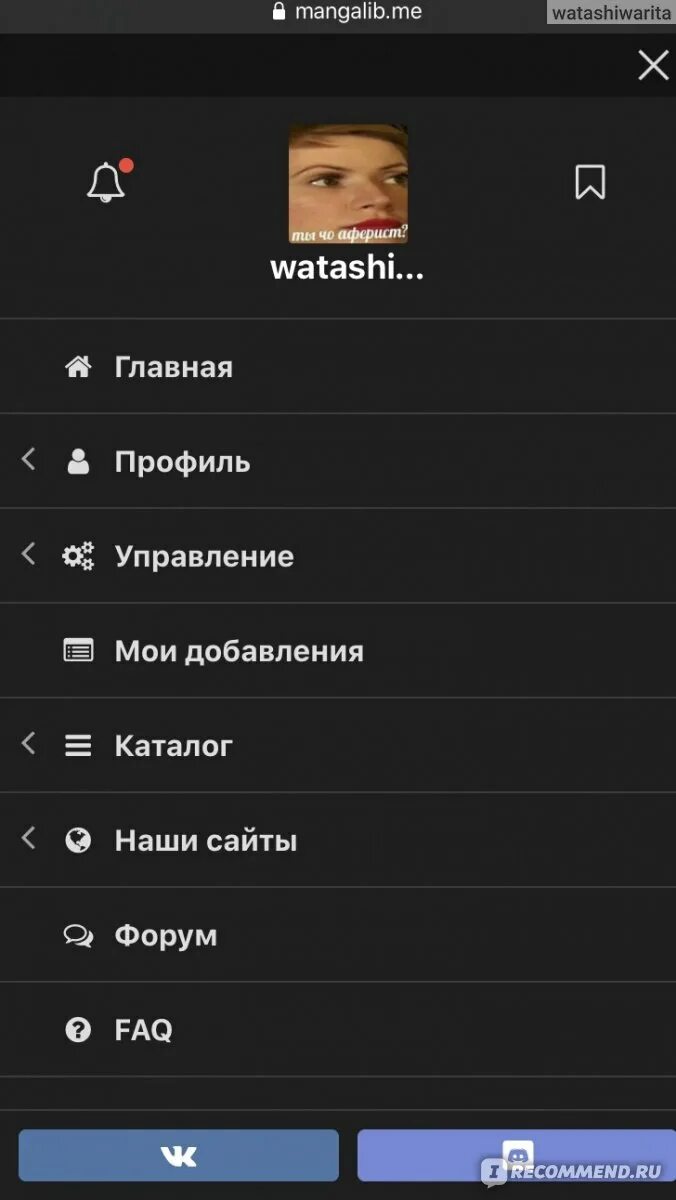
Task: Tap the VK button
Action: coord(179,1156)
